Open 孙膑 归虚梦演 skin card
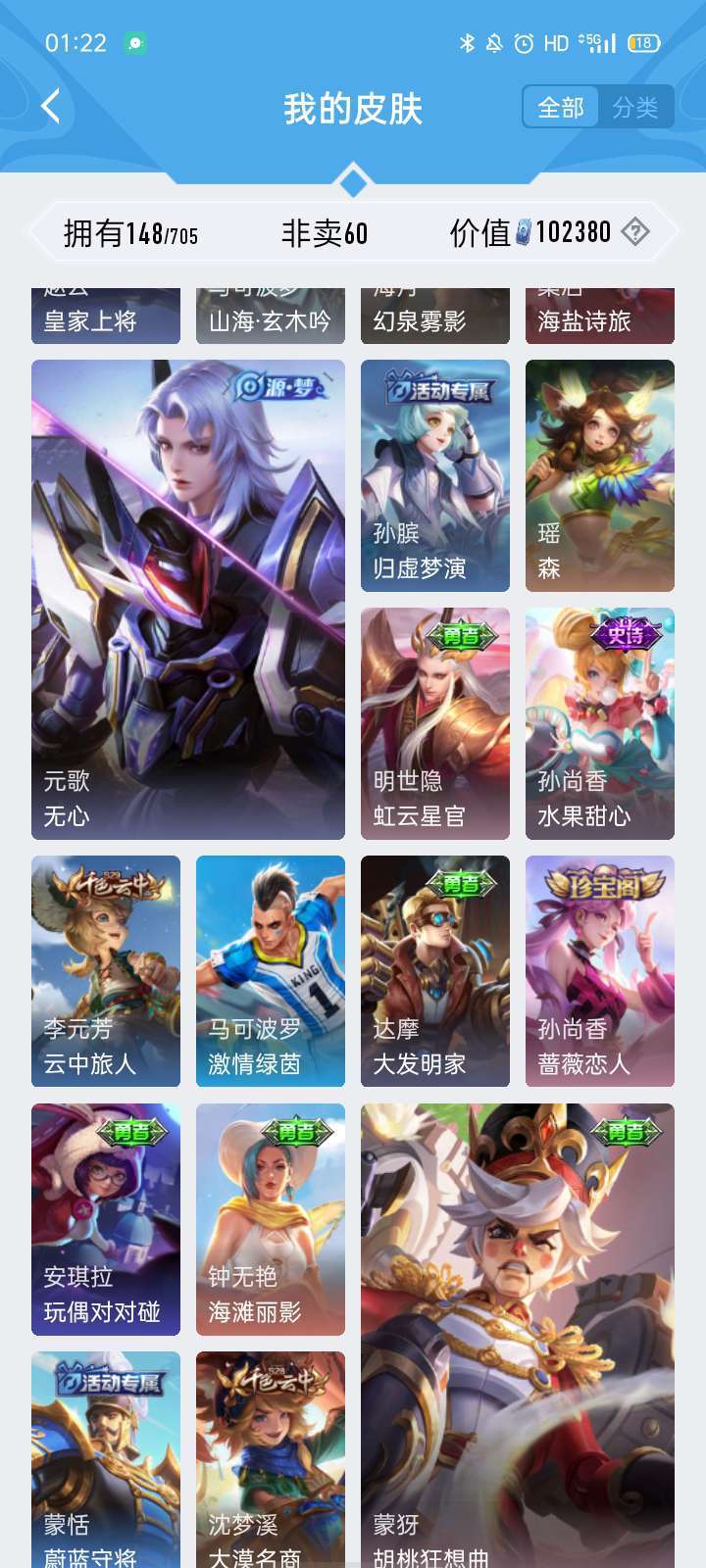This screenshot has width=706, height=1568. coord(435,475)
